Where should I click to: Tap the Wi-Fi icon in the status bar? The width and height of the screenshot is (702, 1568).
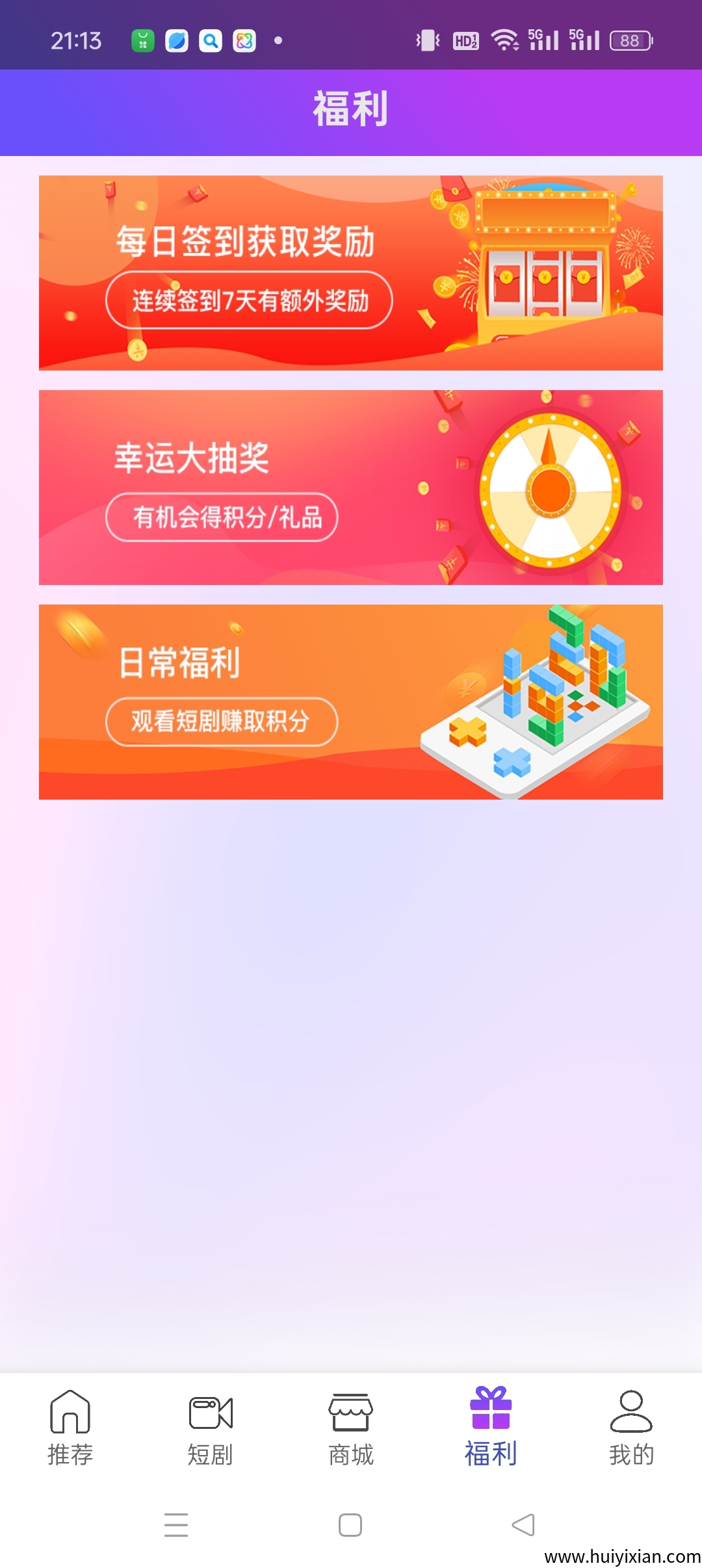(x=506, y=39)
